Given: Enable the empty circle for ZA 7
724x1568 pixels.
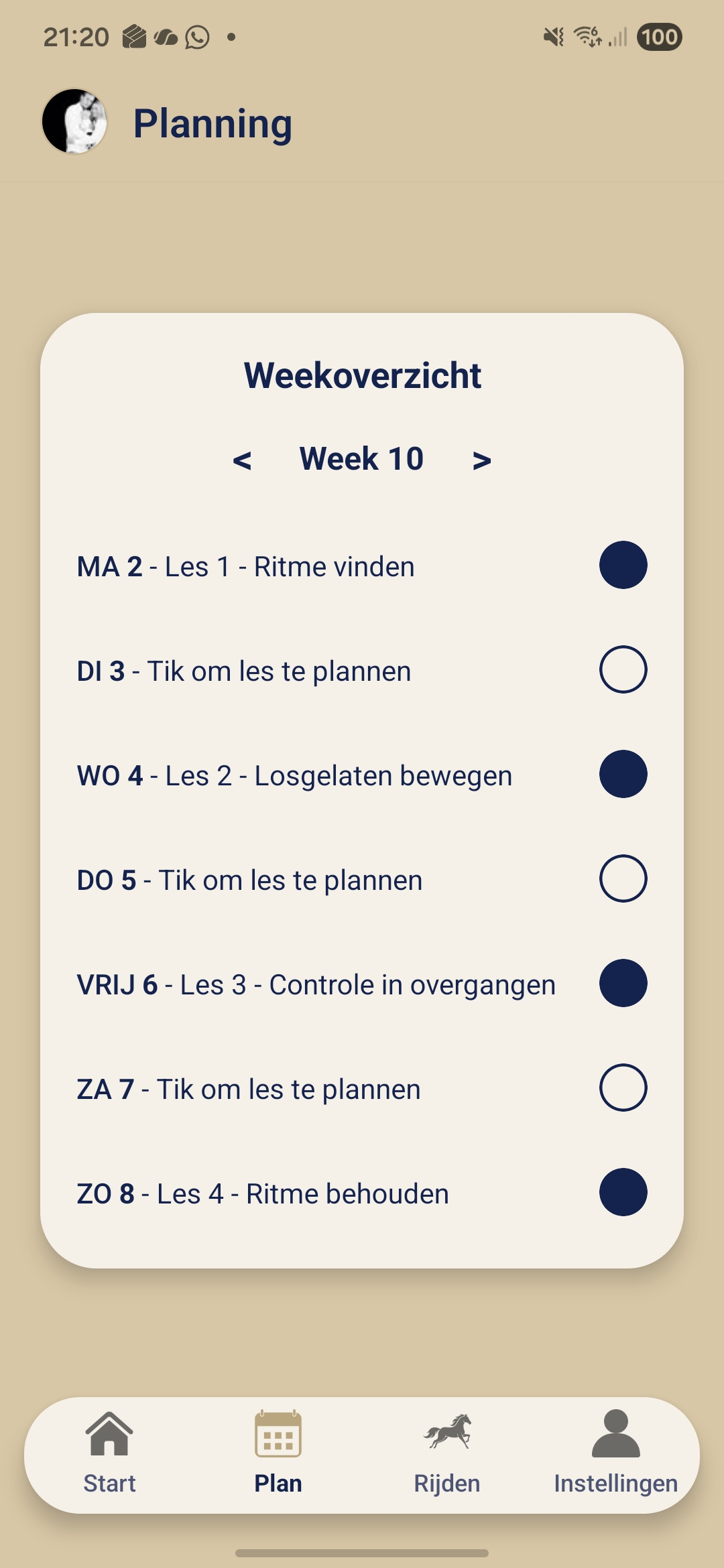Looking at the screenshot, I should pyautogui.click(x=623, y=1088).
